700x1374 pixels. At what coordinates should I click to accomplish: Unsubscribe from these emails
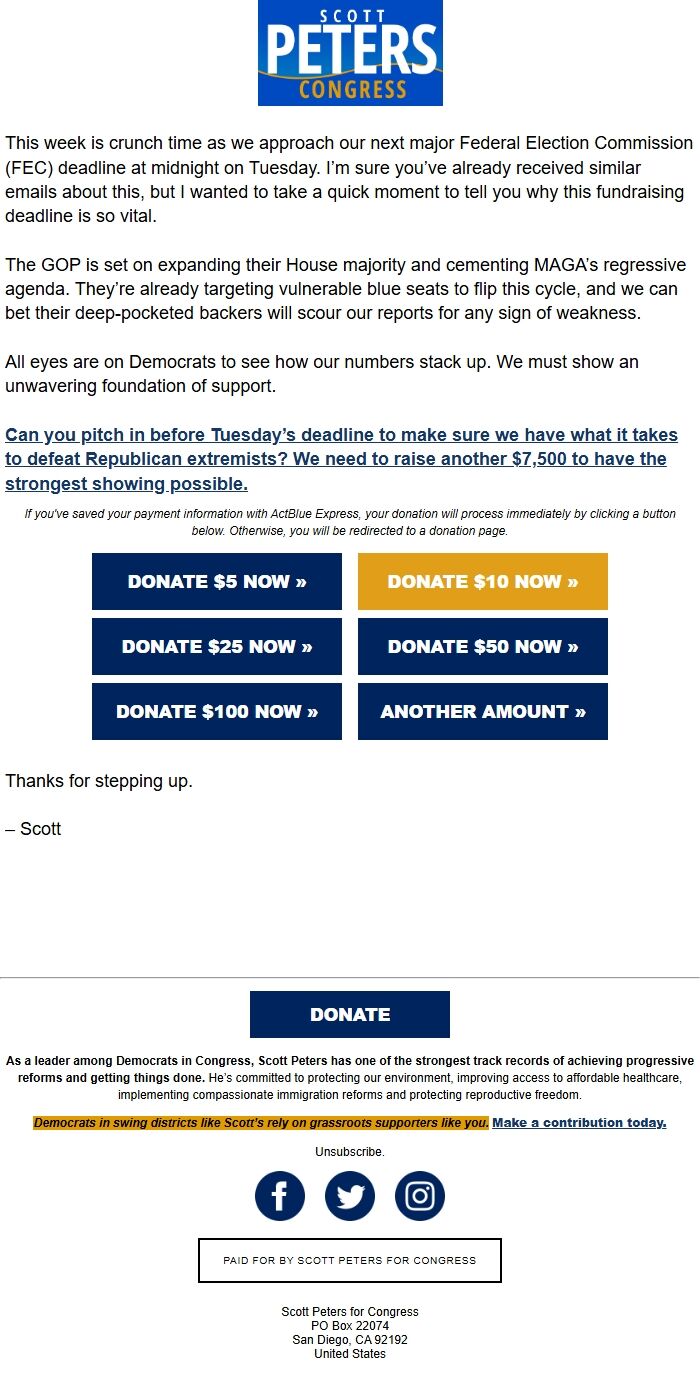click(x=350, y=1152)
